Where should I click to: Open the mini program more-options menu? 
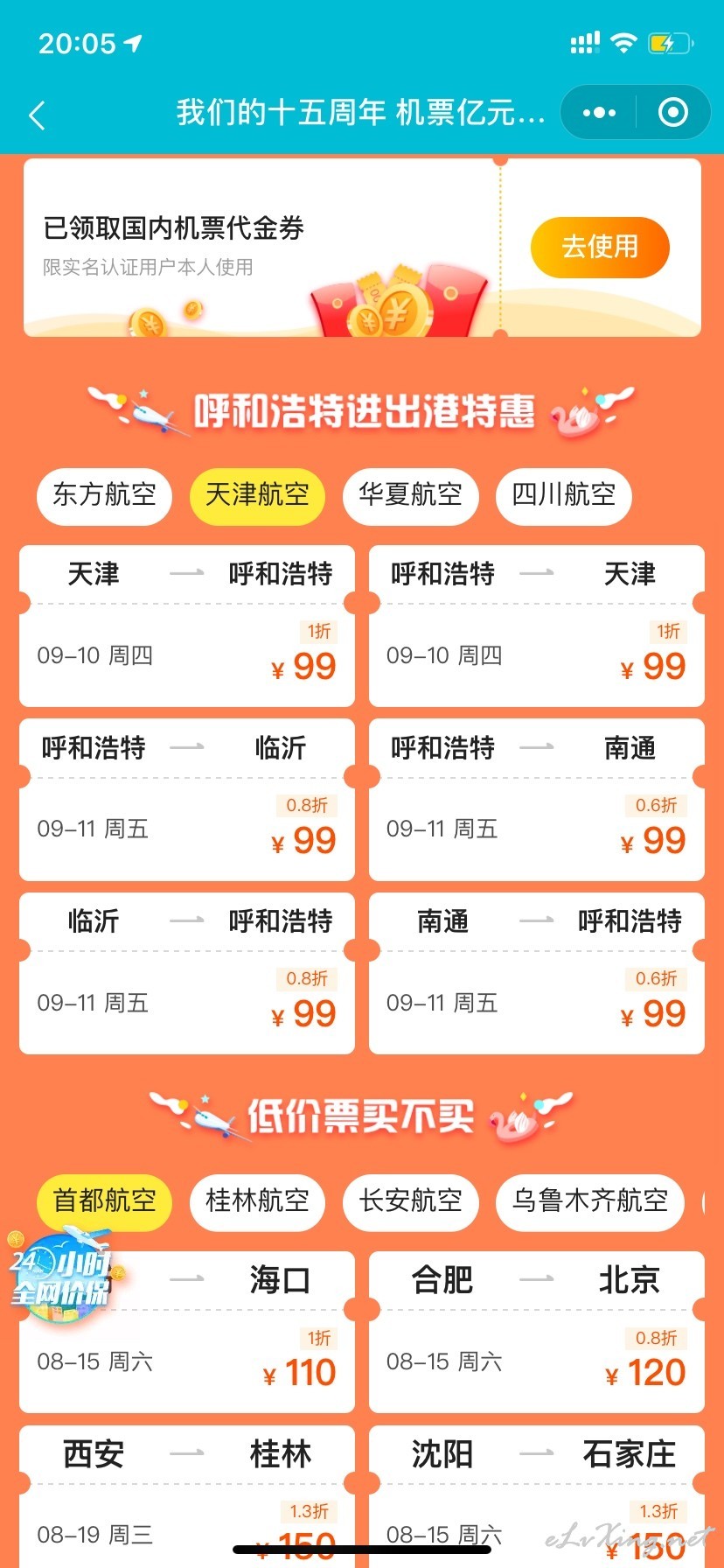(x=599, y=113)
